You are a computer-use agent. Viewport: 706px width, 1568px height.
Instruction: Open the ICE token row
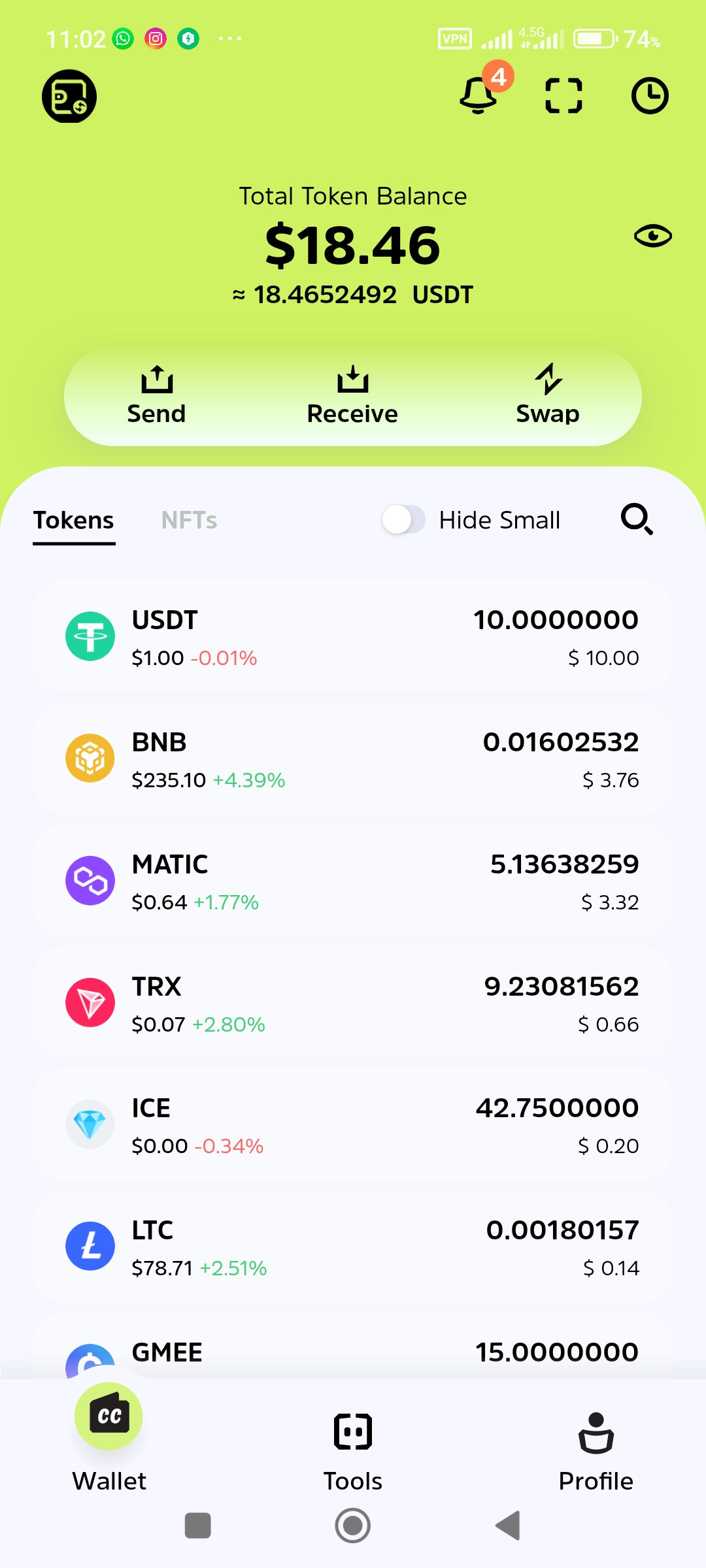353,1124
